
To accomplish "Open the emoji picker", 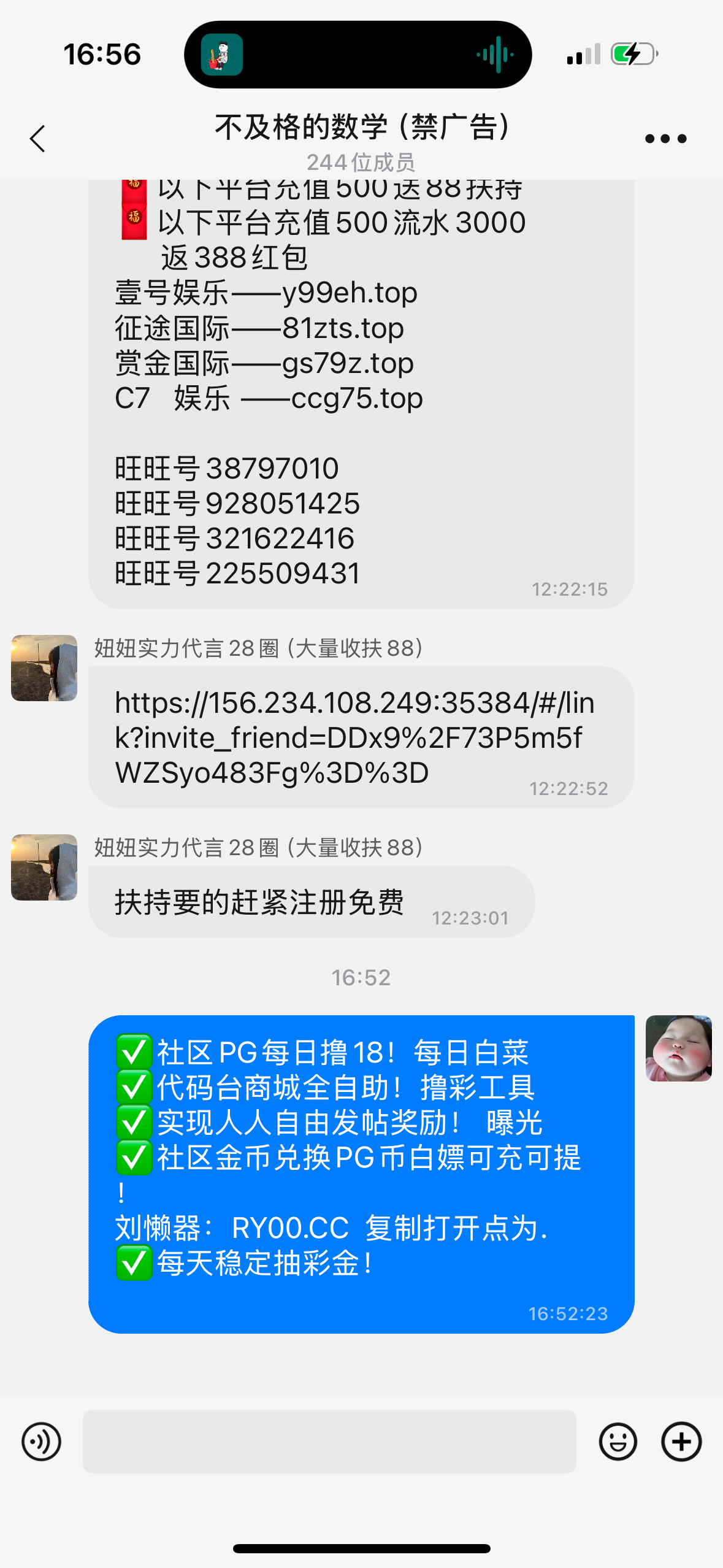I will [618, 1441].
